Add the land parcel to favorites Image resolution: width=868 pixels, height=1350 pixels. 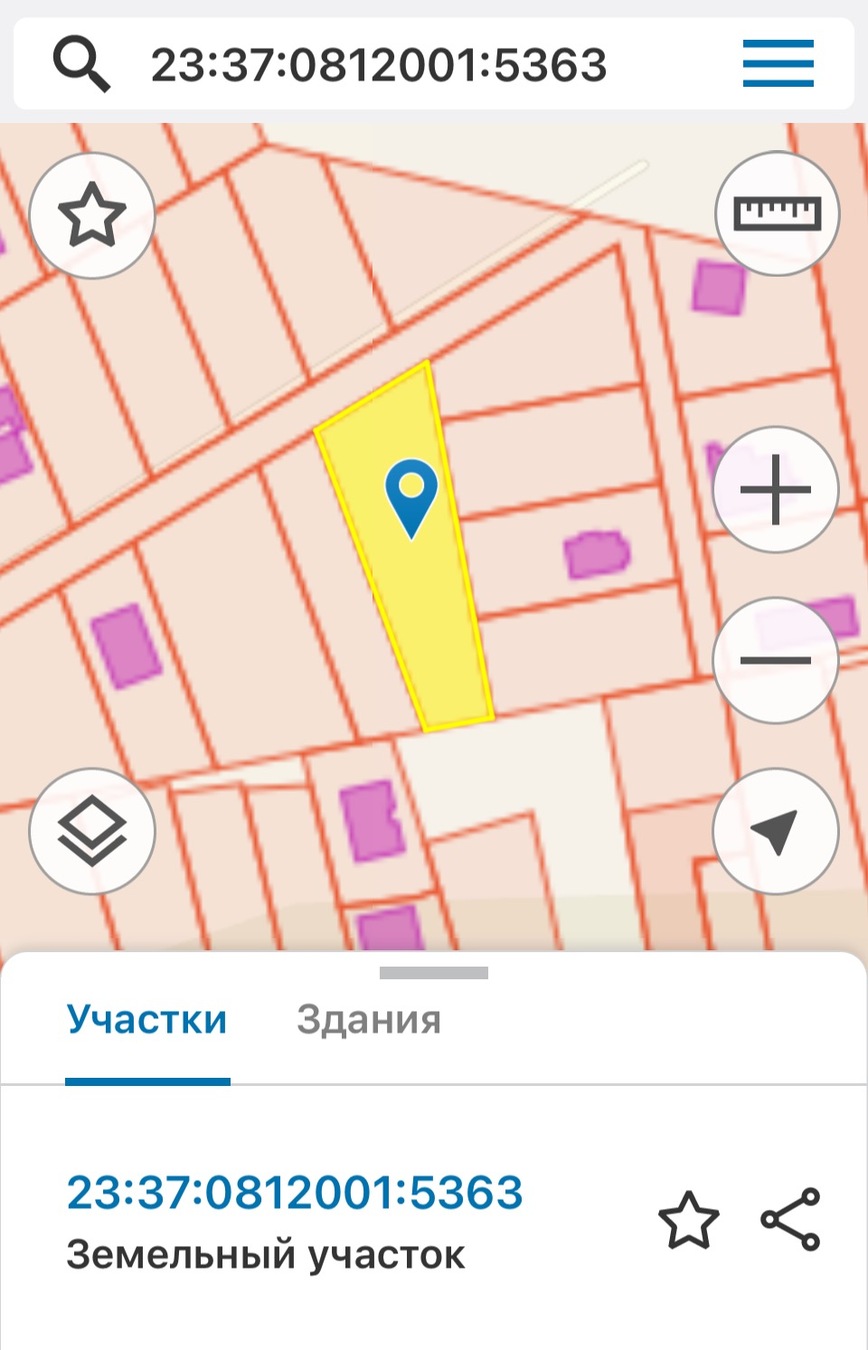688,1221
